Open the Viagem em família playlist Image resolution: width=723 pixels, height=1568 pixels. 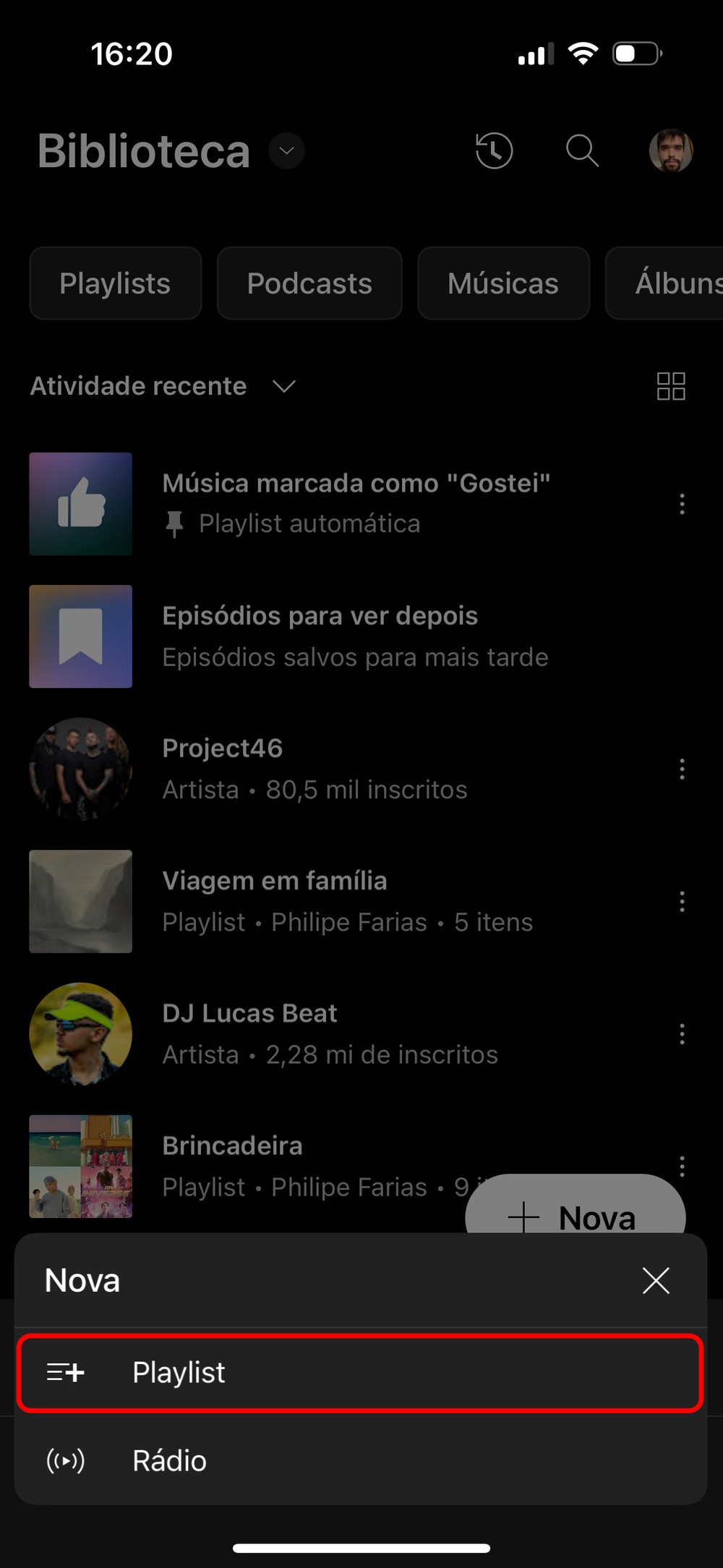coord(347,901)
